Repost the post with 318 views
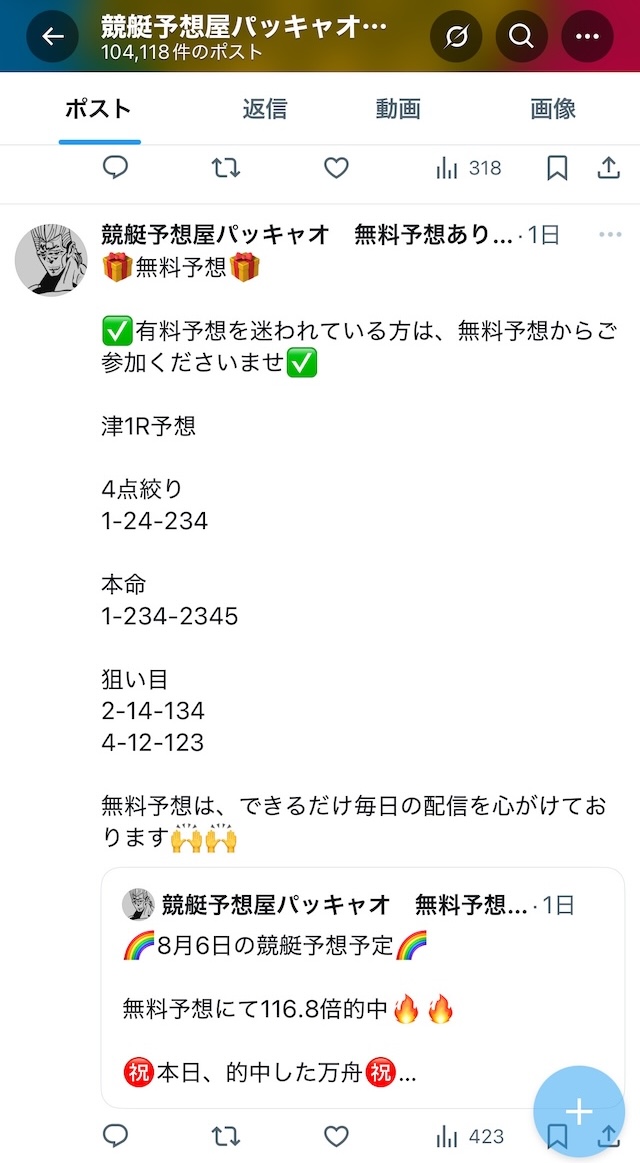This screenshot has width=640, height=1163. (x=226, y=168)
